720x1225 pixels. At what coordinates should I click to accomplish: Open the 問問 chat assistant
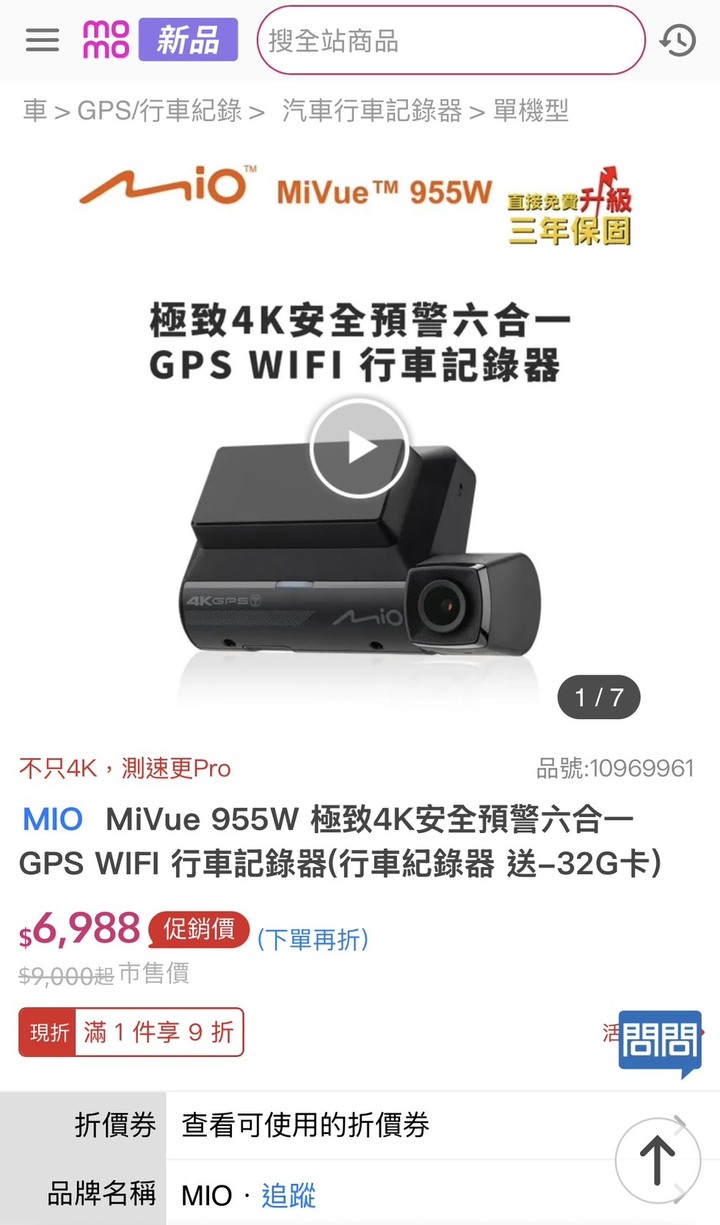[660, 1044]
